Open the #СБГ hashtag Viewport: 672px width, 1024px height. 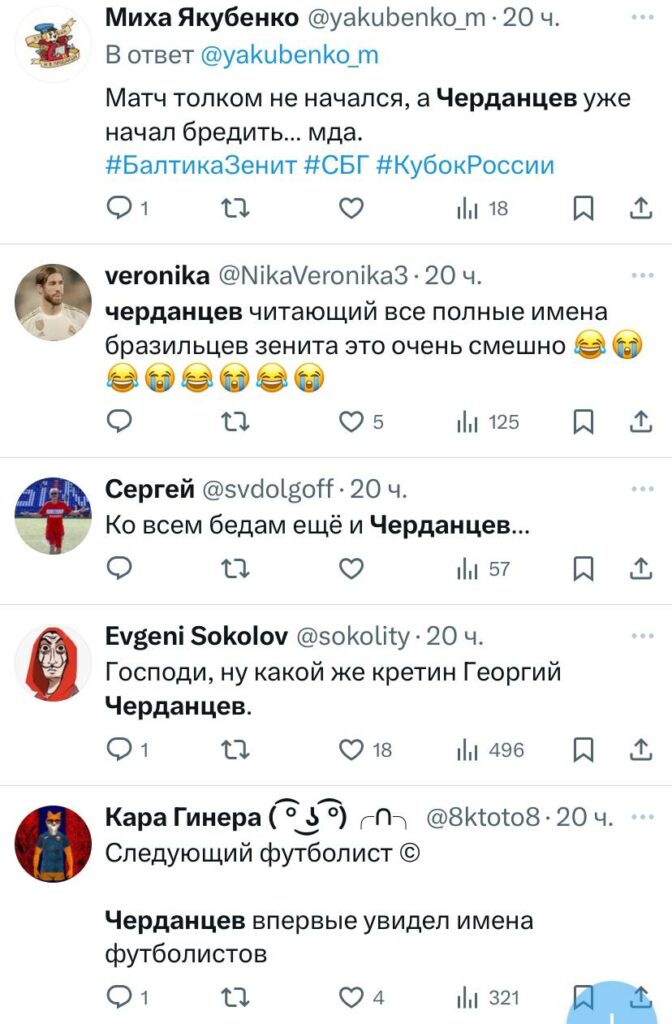coord(337,165)
